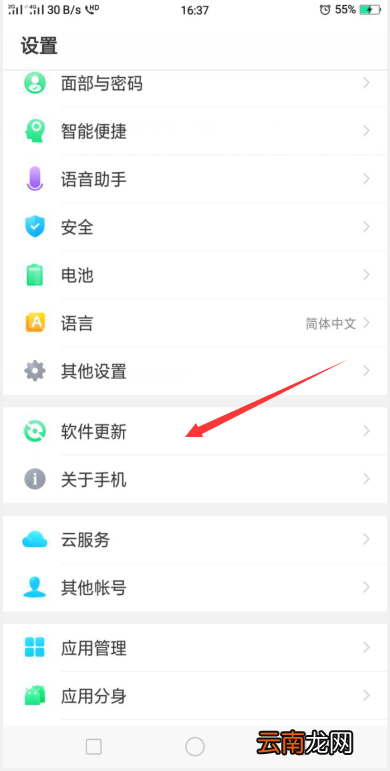Viewport: 390px width, 771px height.
Task: Go to 应用管理
Action: tap(195, 648)
